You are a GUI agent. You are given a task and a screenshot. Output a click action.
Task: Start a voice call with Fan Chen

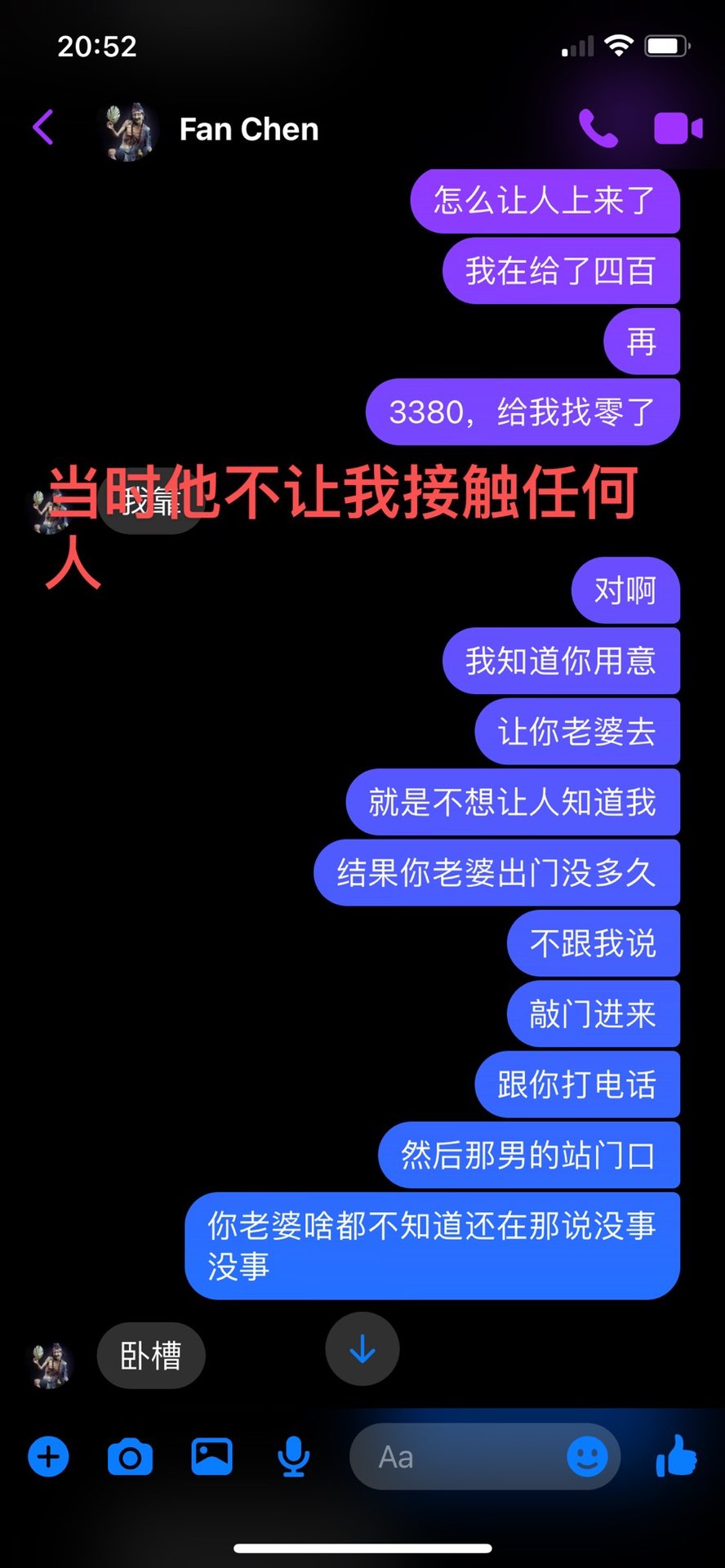click(x=598, y=128)
